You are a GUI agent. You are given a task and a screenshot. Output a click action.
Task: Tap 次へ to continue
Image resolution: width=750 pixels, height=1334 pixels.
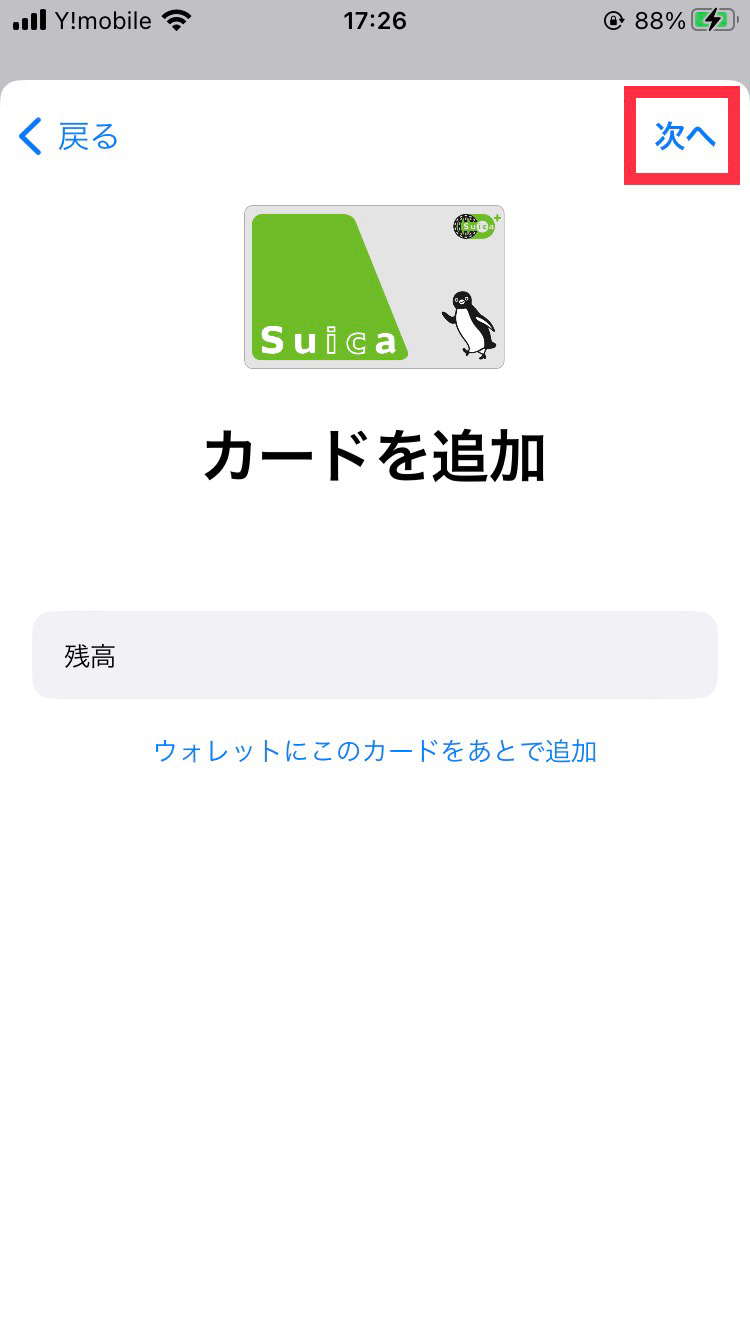685,136
